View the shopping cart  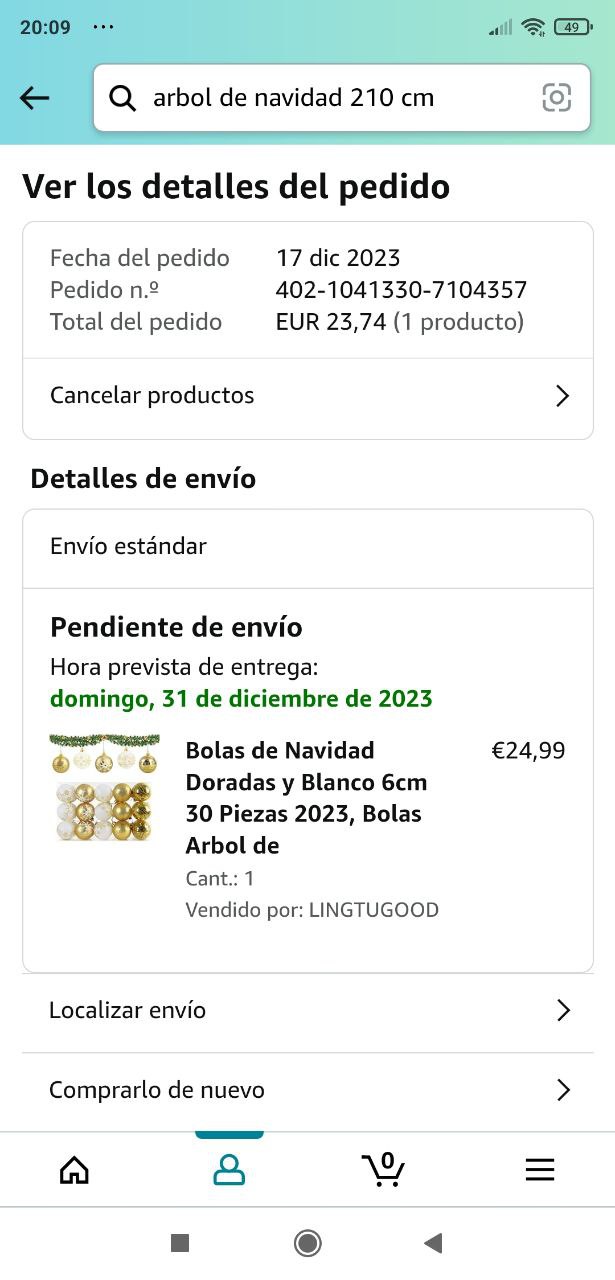point(383,1169)
